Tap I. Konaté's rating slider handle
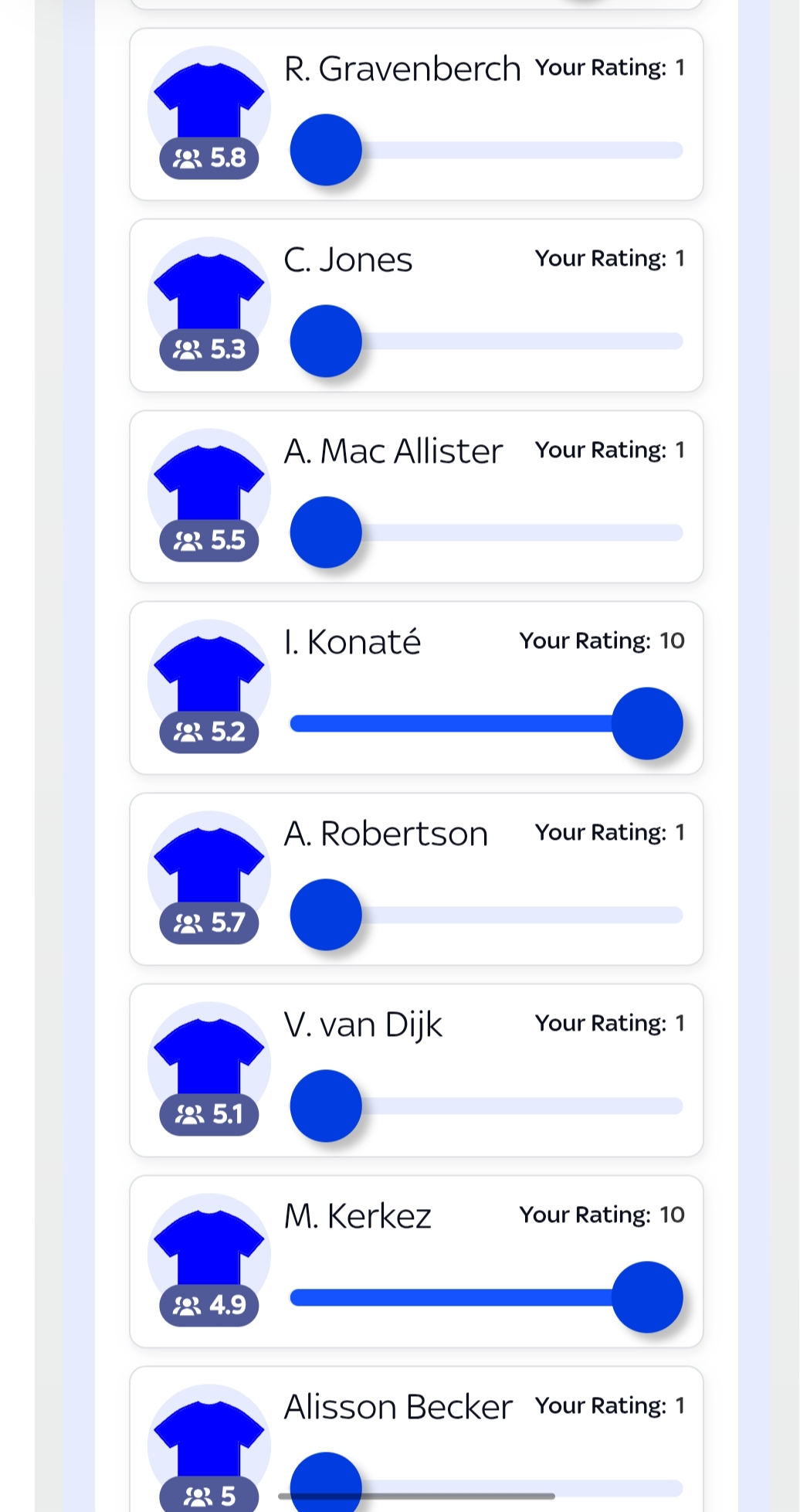Viewport: 800px width, 1512px height. (x=647, y=723)
